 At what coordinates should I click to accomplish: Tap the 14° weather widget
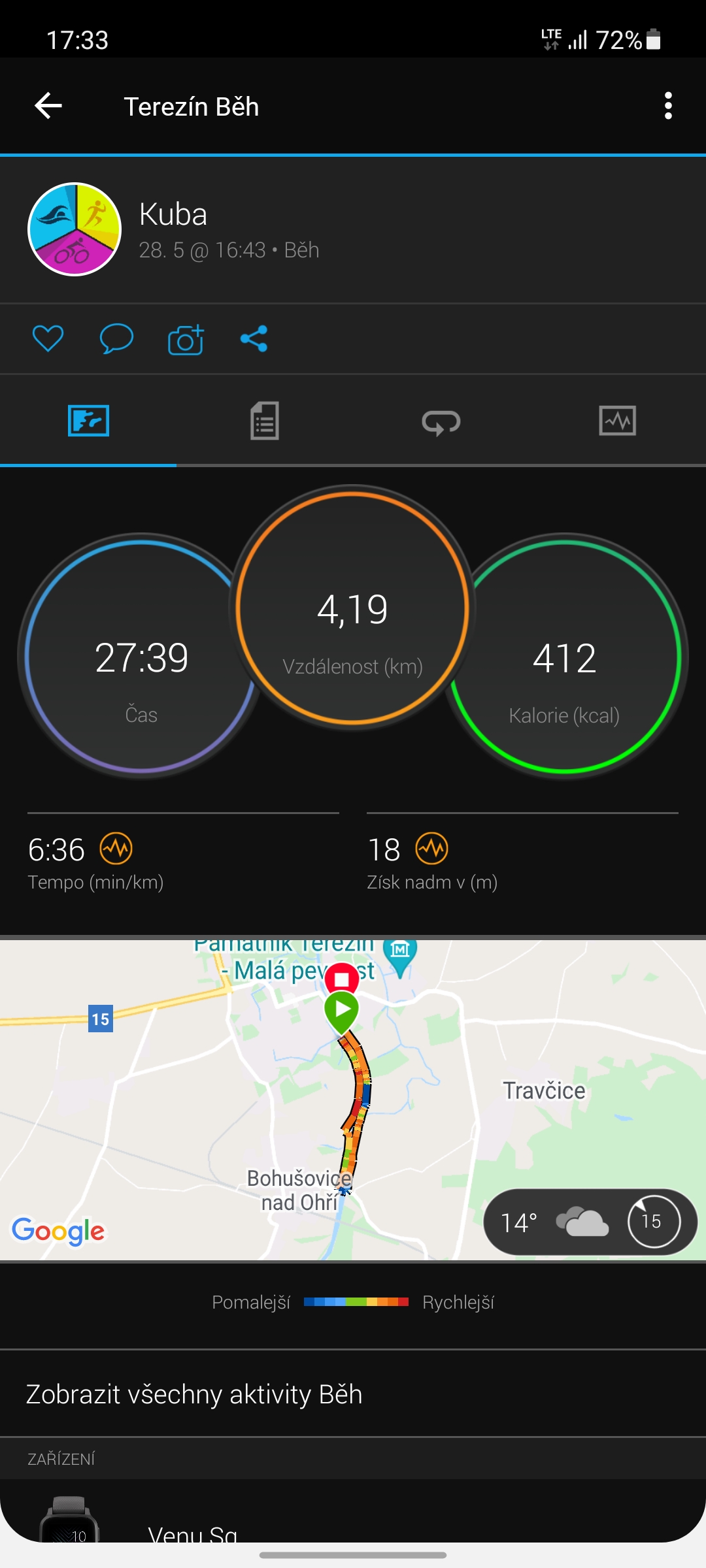tap(590, 1222)
